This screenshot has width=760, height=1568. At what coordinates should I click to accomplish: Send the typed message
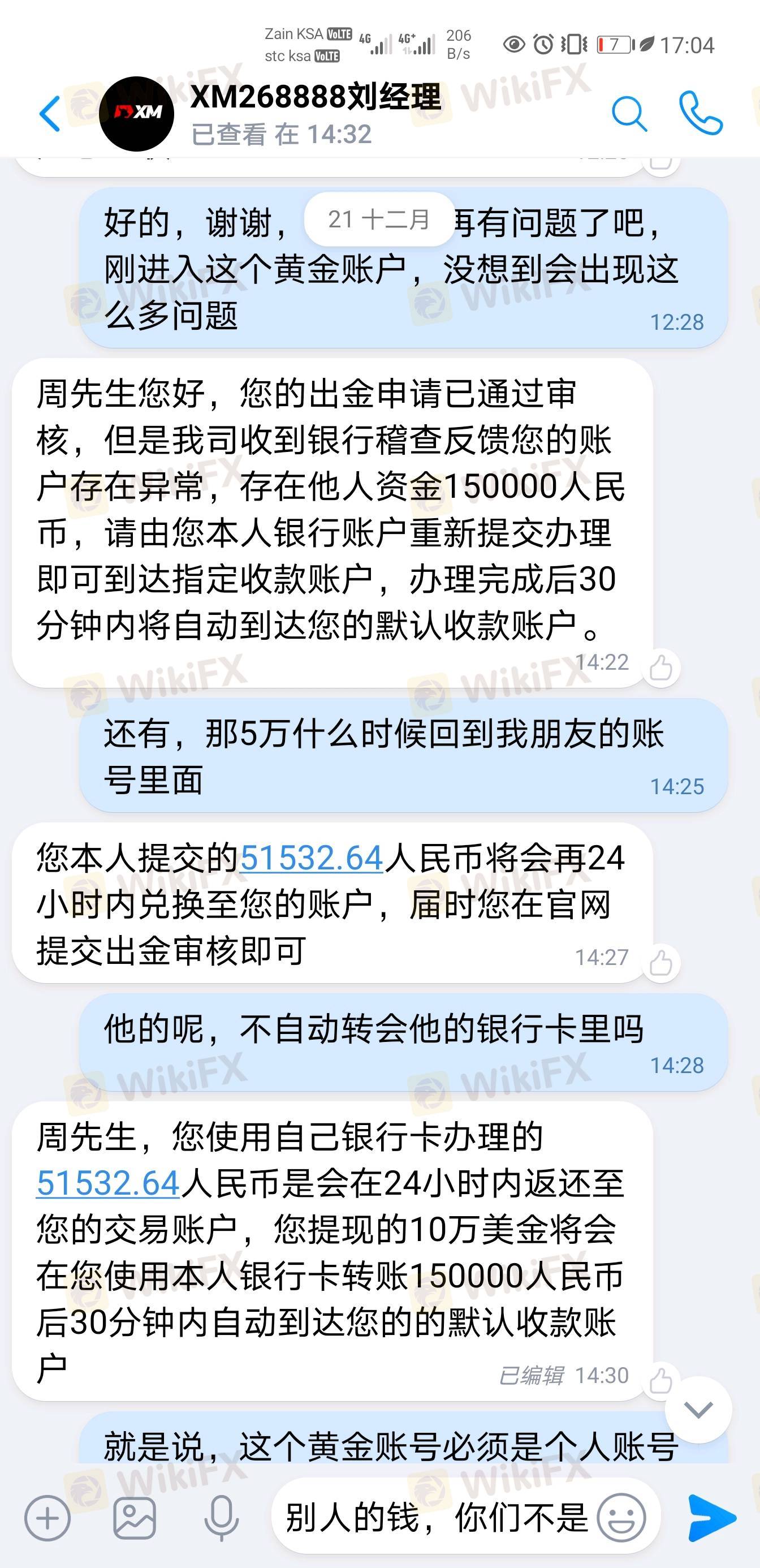point(711,1518)
